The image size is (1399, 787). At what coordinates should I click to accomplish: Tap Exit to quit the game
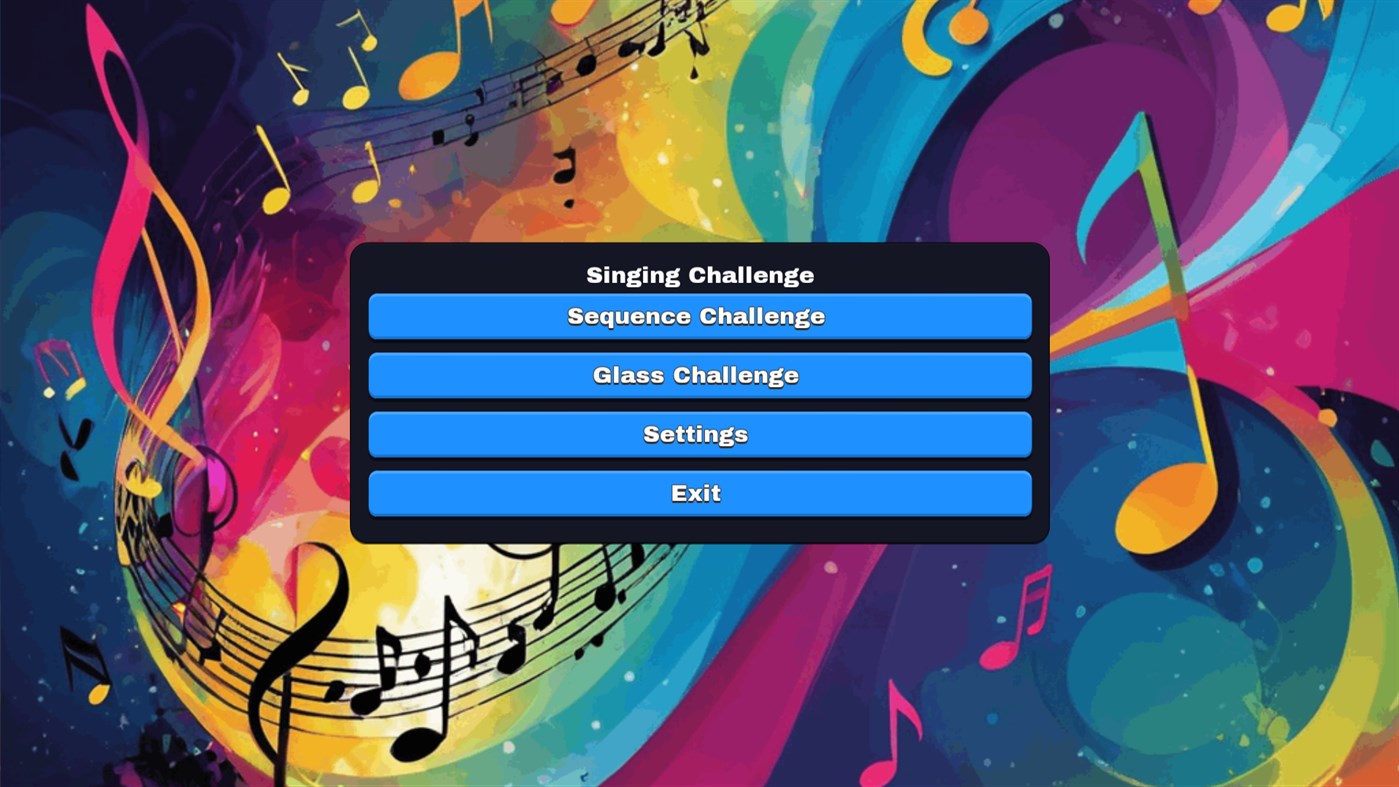coord(699,493)
